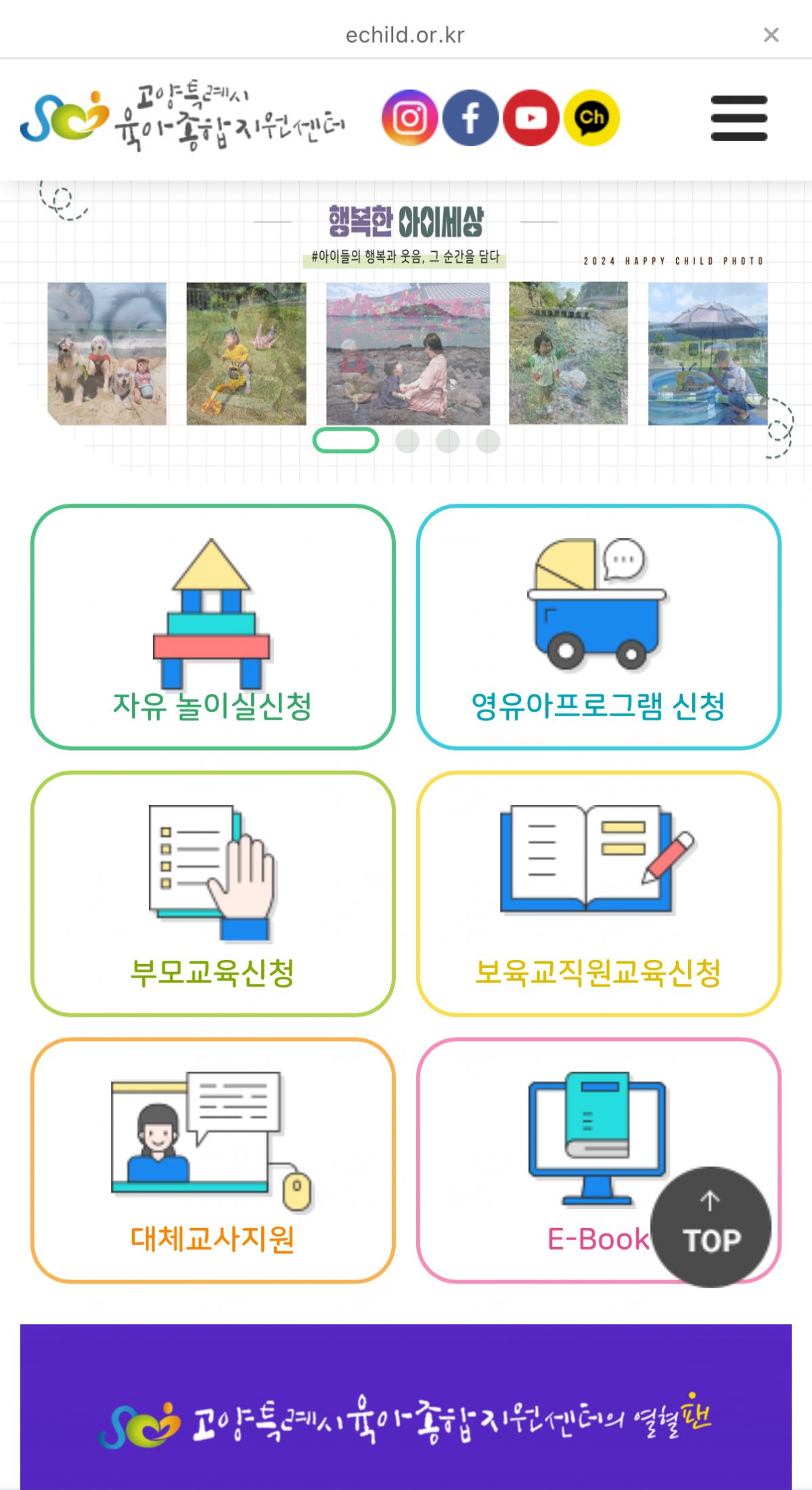Close the in-app browser

click(x=771, y=35)
